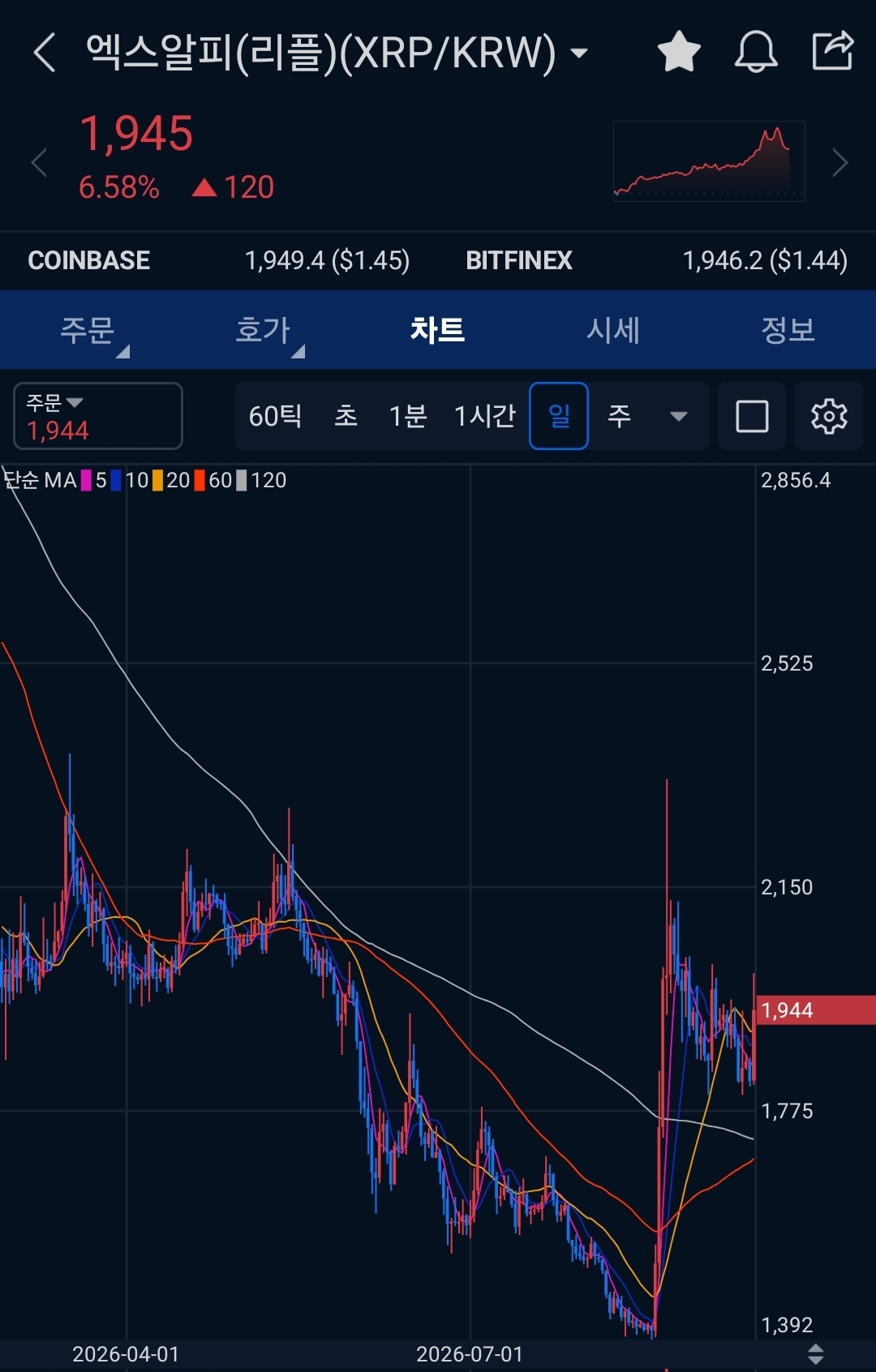The image size is (876, 1372).
Task: Switch to the 정보 tab
Action: (x=788, y=330)
